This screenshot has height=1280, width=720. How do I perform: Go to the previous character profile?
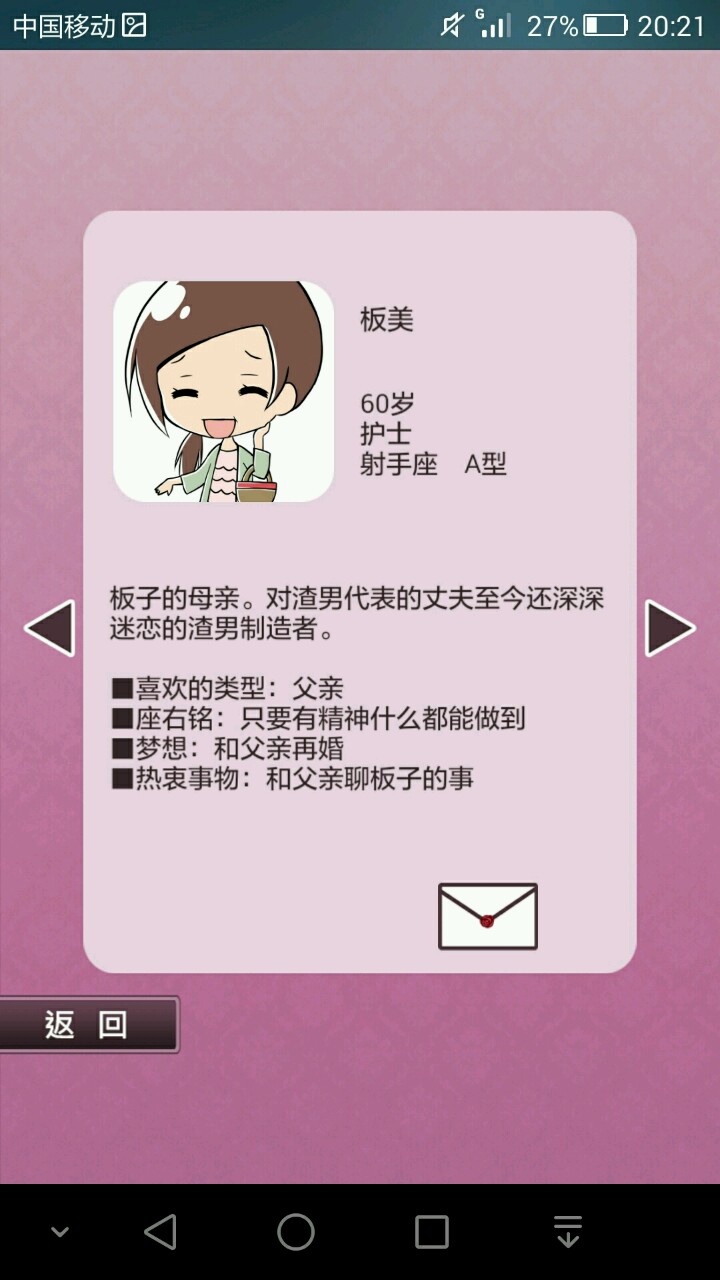pyautogui.click(x=50, y=628)
